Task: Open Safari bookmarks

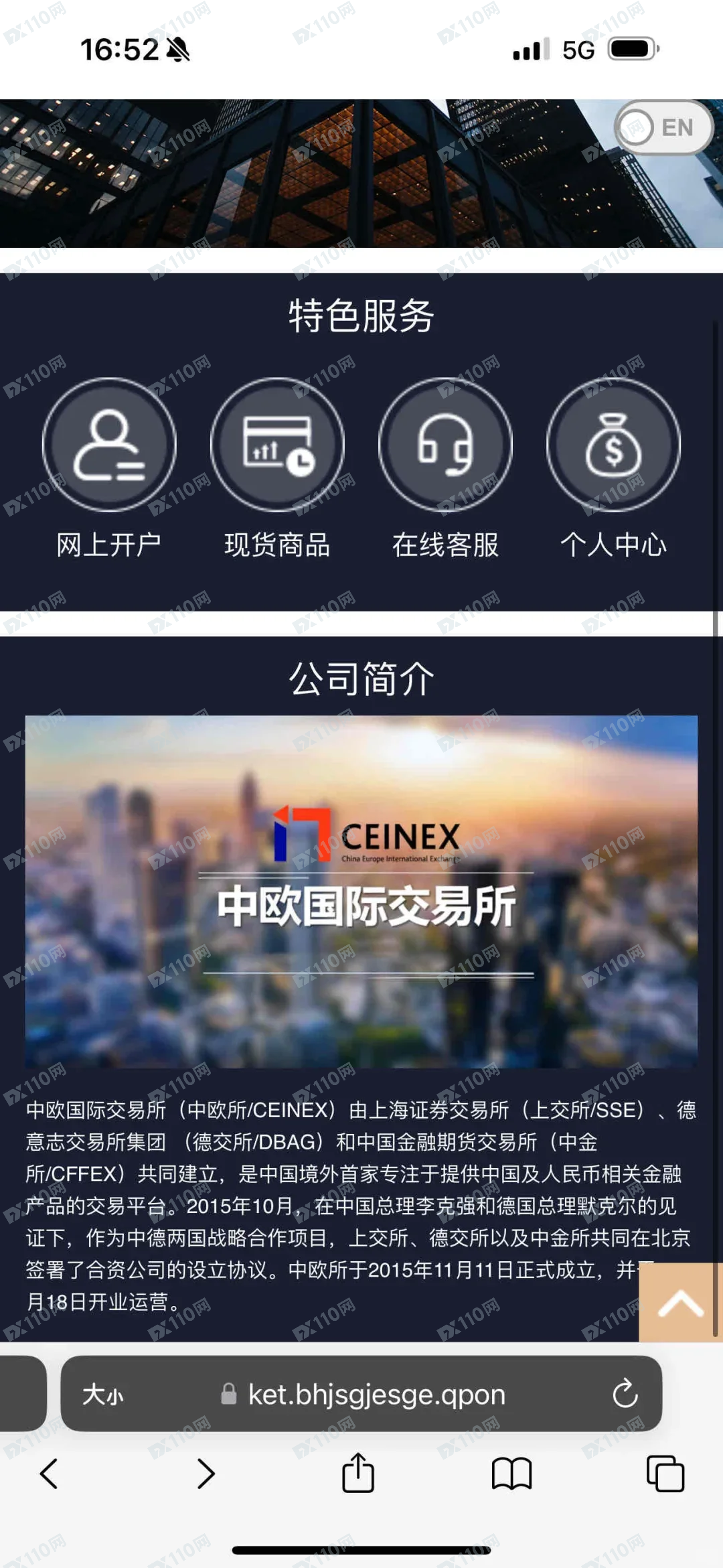Action: (x=511, y=1474)
